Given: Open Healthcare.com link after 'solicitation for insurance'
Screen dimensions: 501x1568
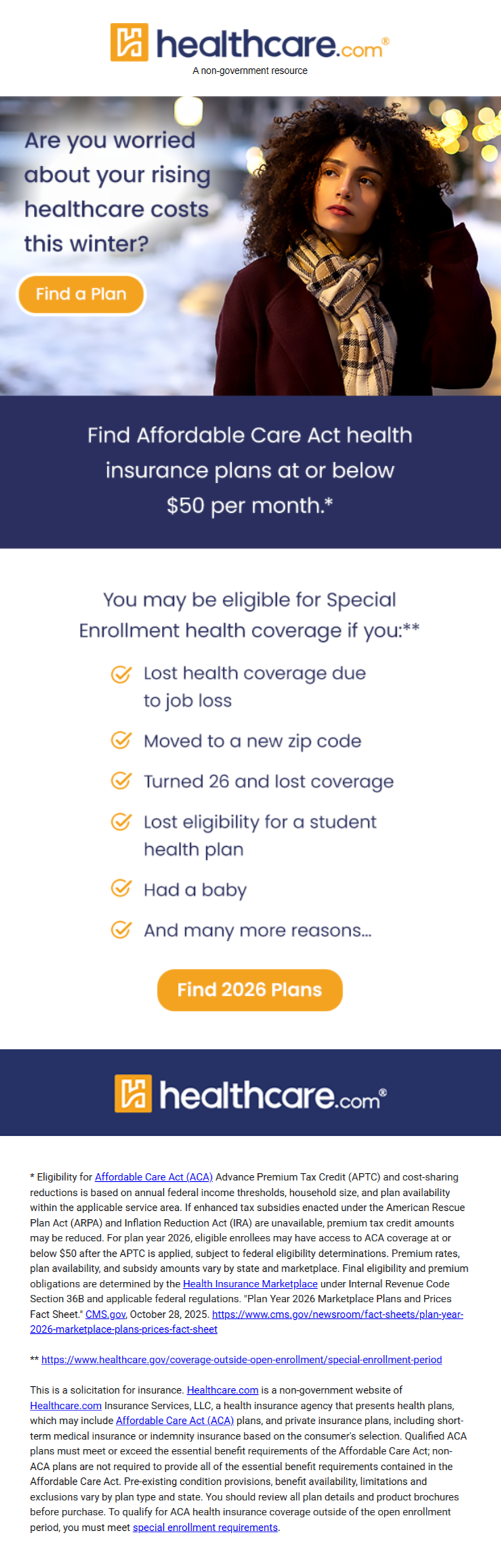Looking at the screenshot, I should (222, 1389).
